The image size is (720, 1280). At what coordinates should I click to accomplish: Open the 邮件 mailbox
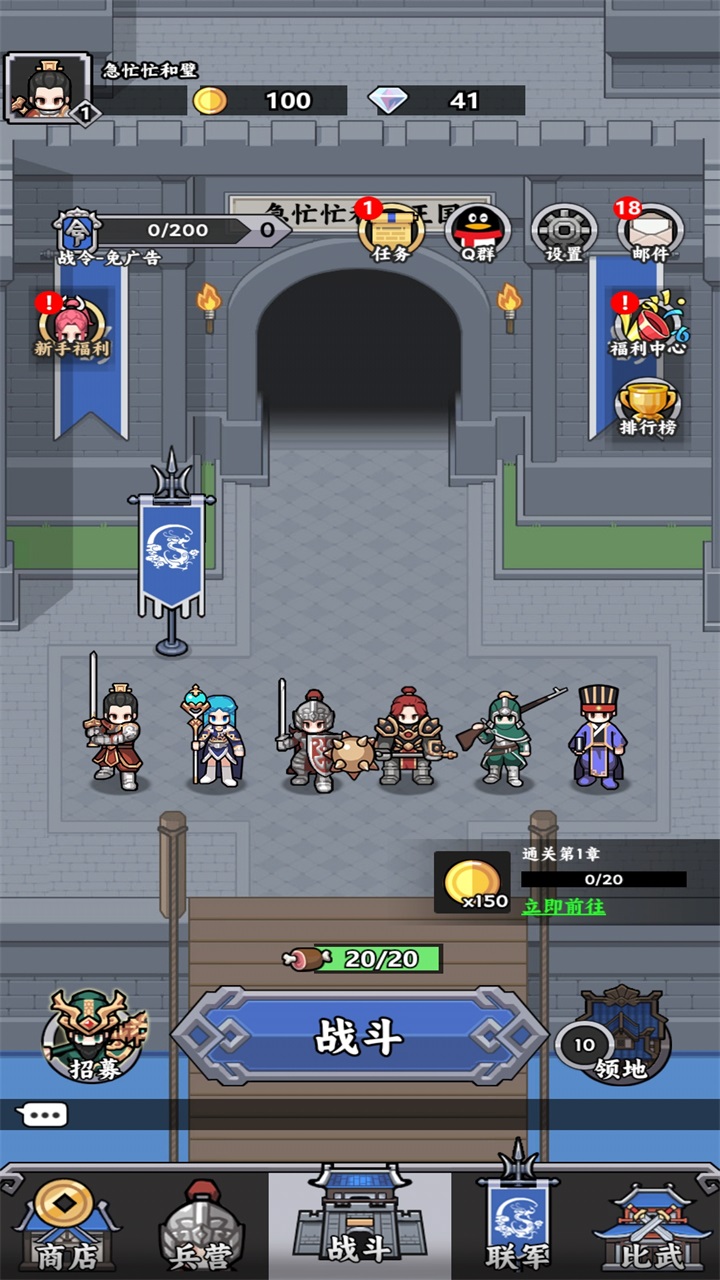pyautogui.click(x=650, y=233)
